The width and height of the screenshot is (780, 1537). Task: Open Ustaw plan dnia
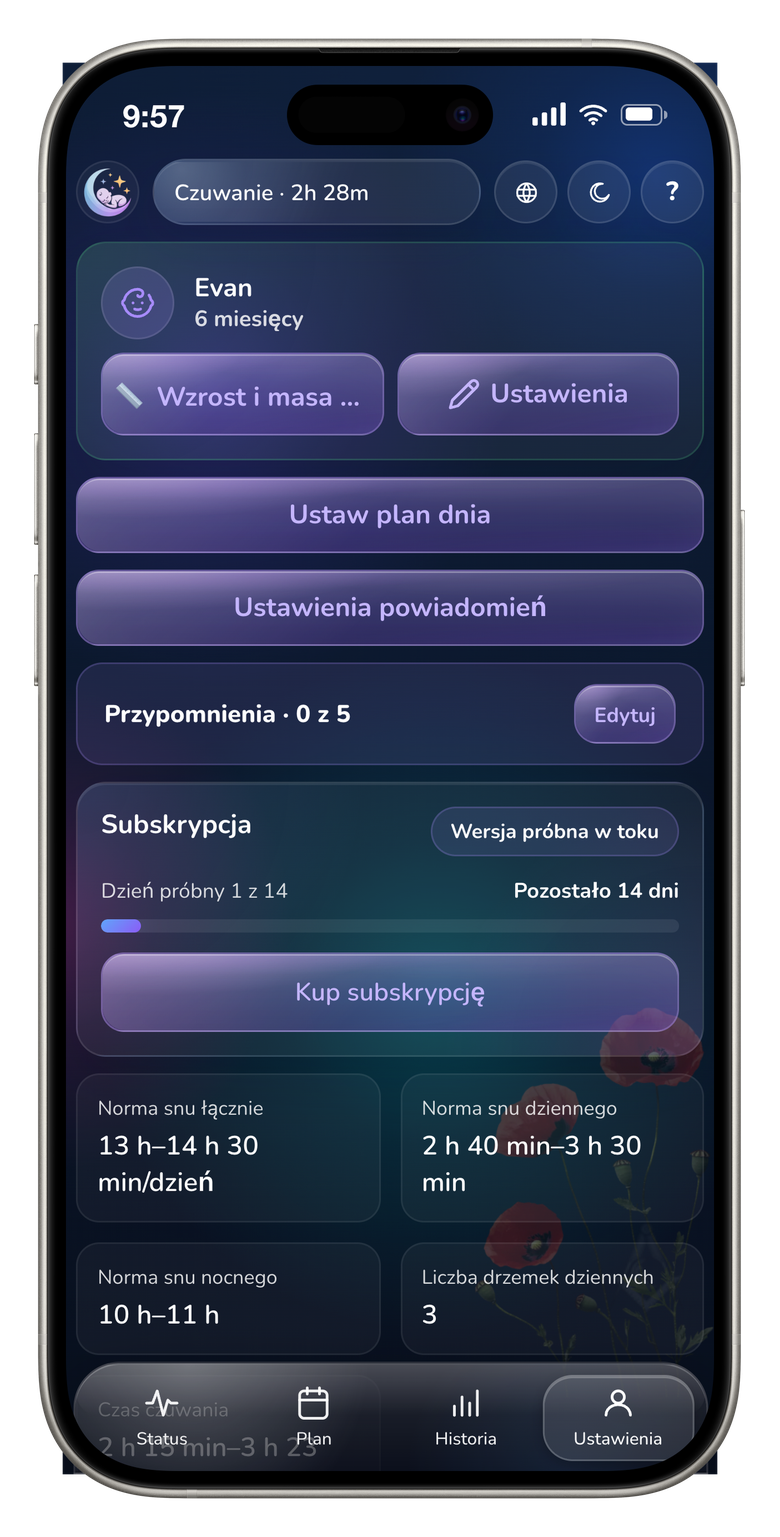coord(390,515)
